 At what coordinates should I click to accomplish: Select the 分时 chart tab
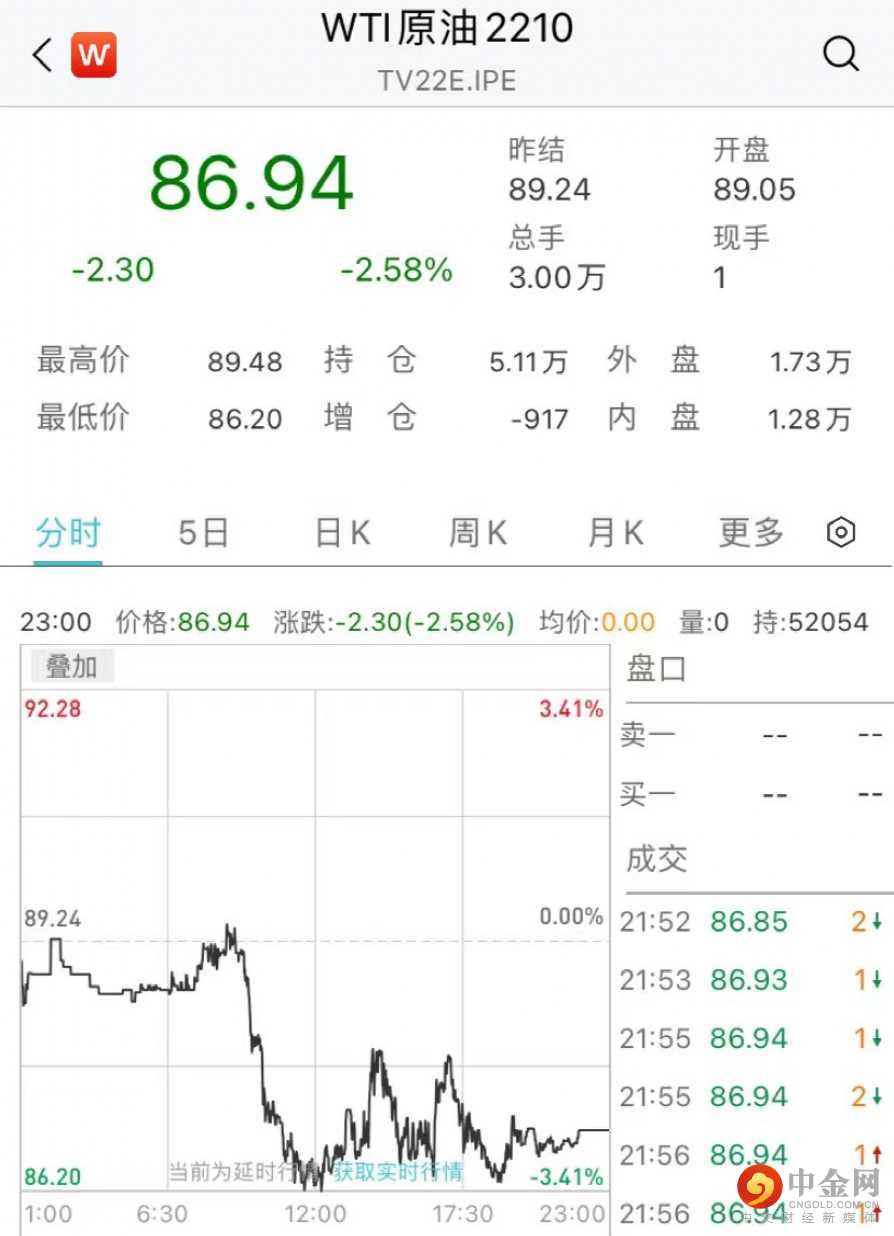point(68,533)
